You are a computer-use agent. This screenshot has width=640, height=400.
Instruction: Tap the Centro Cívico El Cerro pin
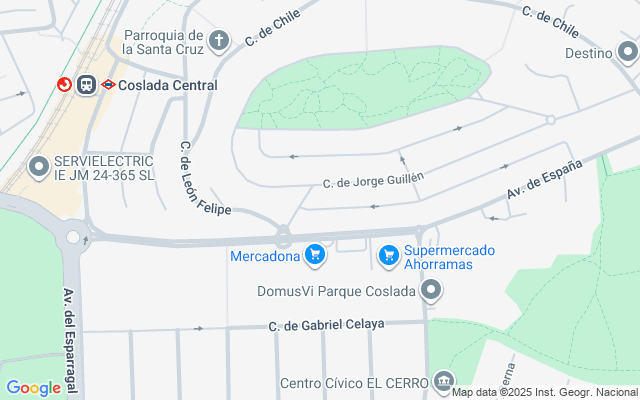(445, 381)
